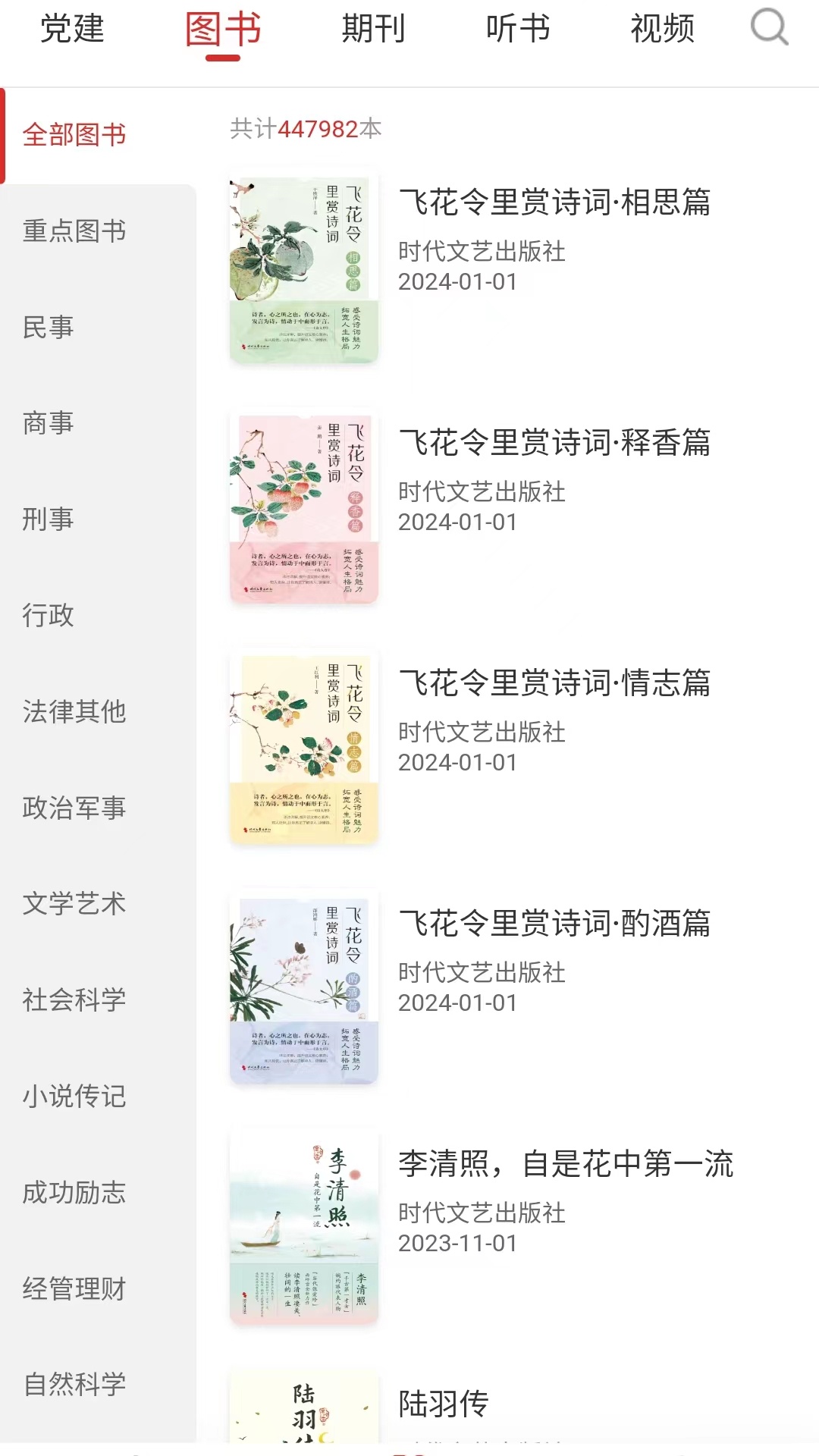The image size is (819, 1456).
Task: Click the 飞花令里赏诗词·情志篇 cover
Action: tap(303, 745)
